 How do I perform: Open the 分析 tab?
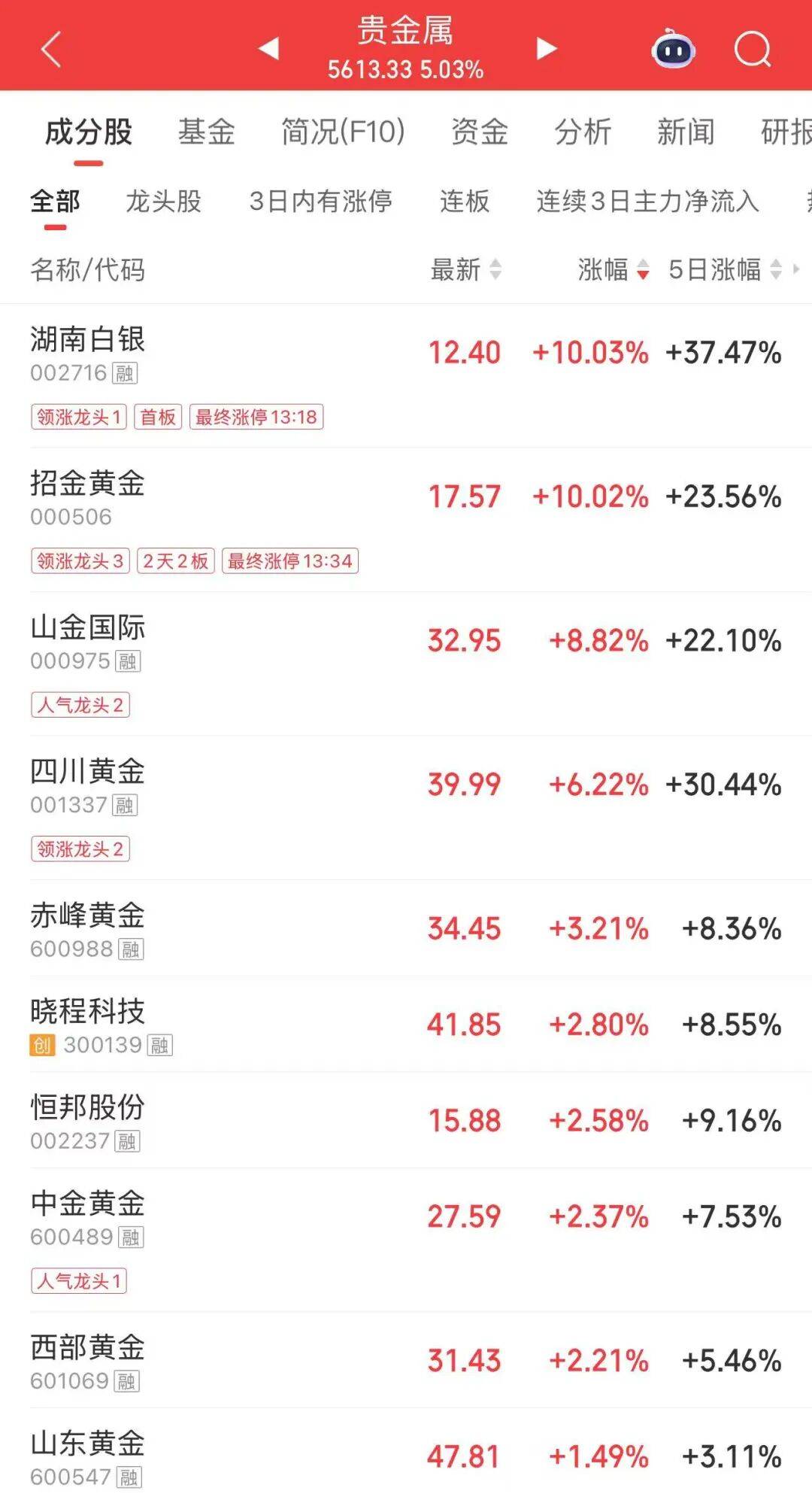click(582, 132)
